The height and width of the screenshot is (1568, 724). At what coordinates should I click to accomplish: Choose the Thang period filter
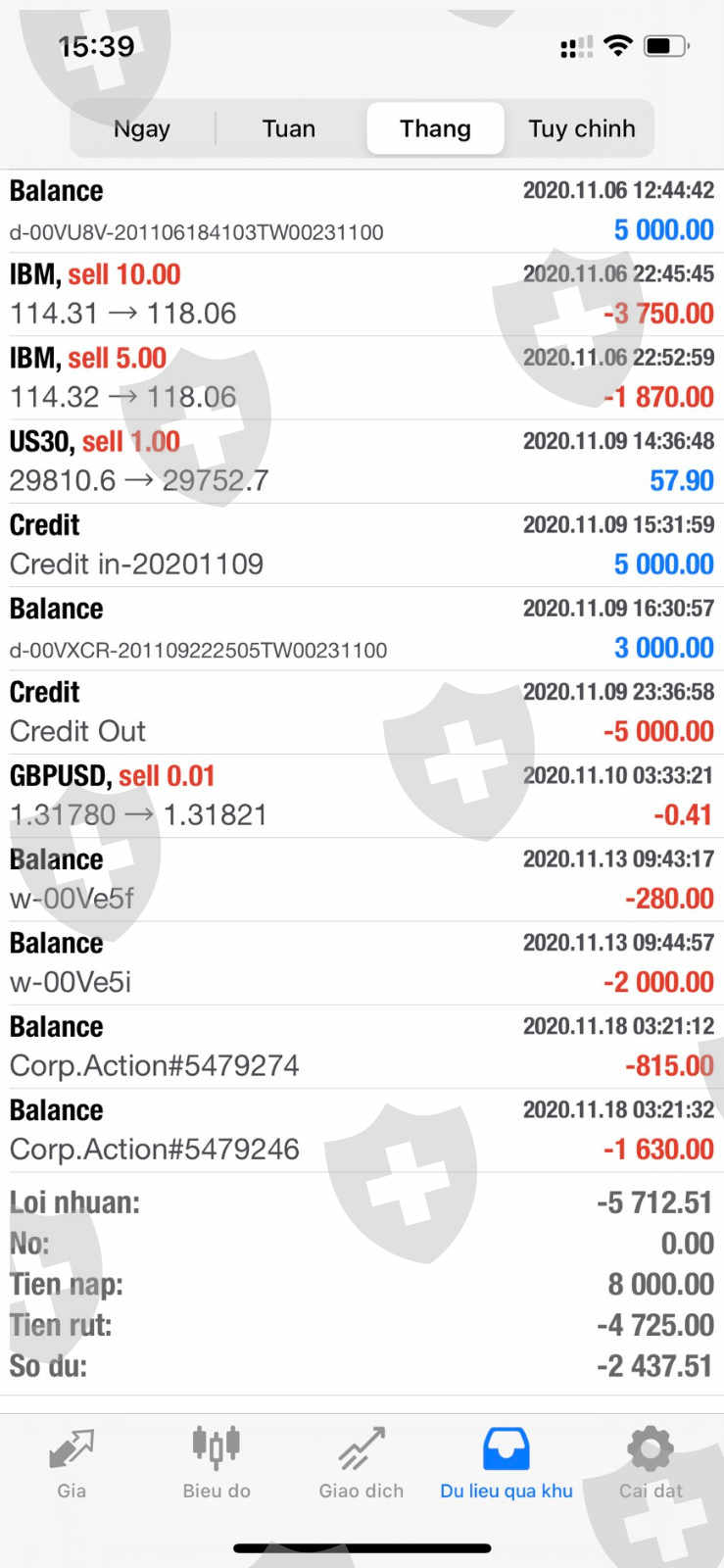pyautogui.click(x=435, y=128)
